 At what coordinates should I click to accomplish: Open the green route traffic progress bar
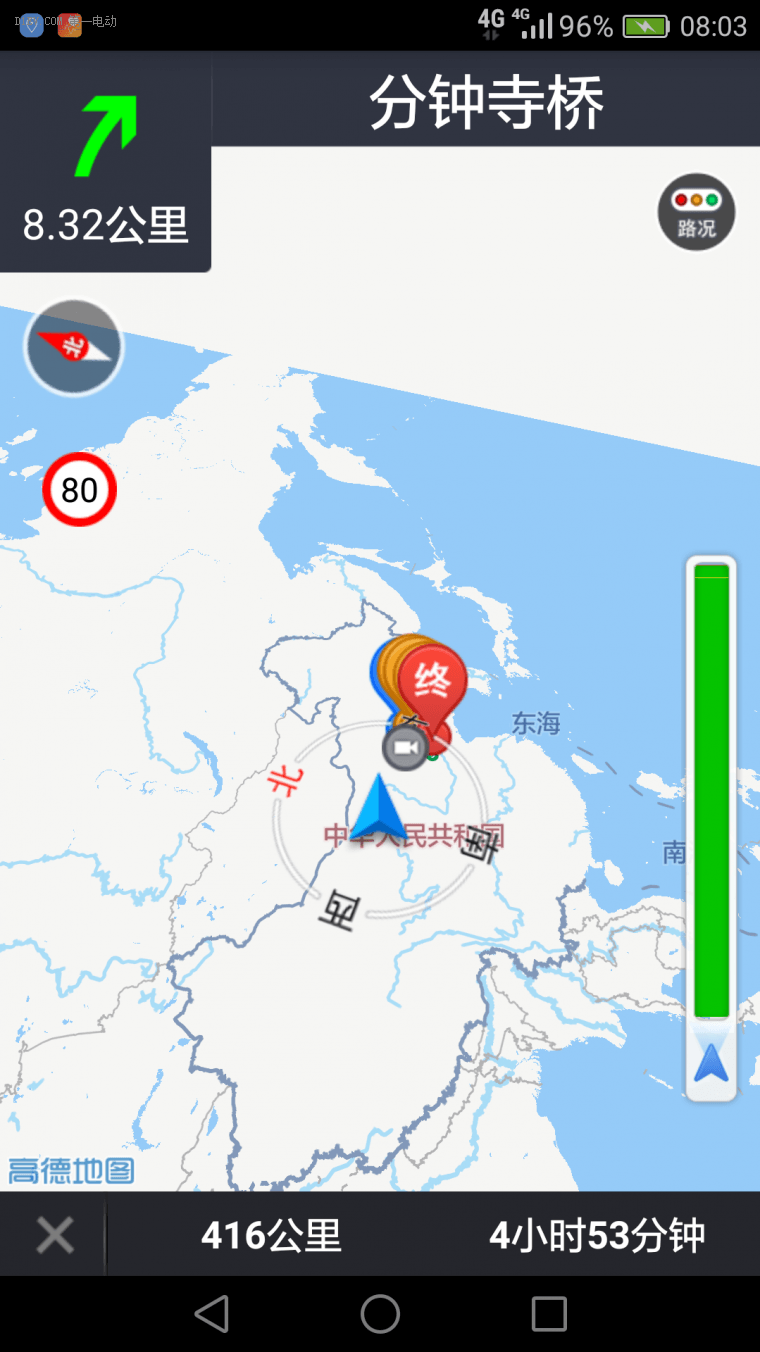pyautogui.click(x=712, y=790)
